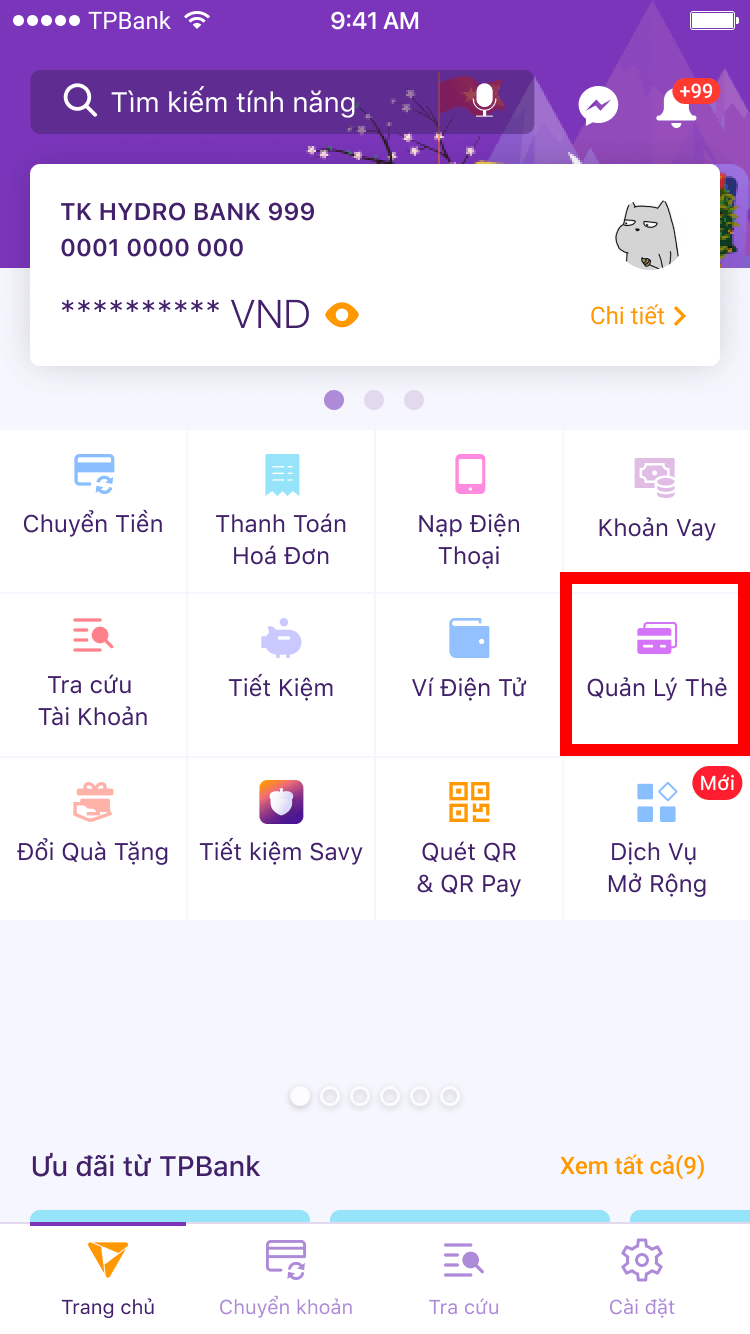
Task: View all offers via Xem tất cả(9)
Action: (x=632, y=1166)
